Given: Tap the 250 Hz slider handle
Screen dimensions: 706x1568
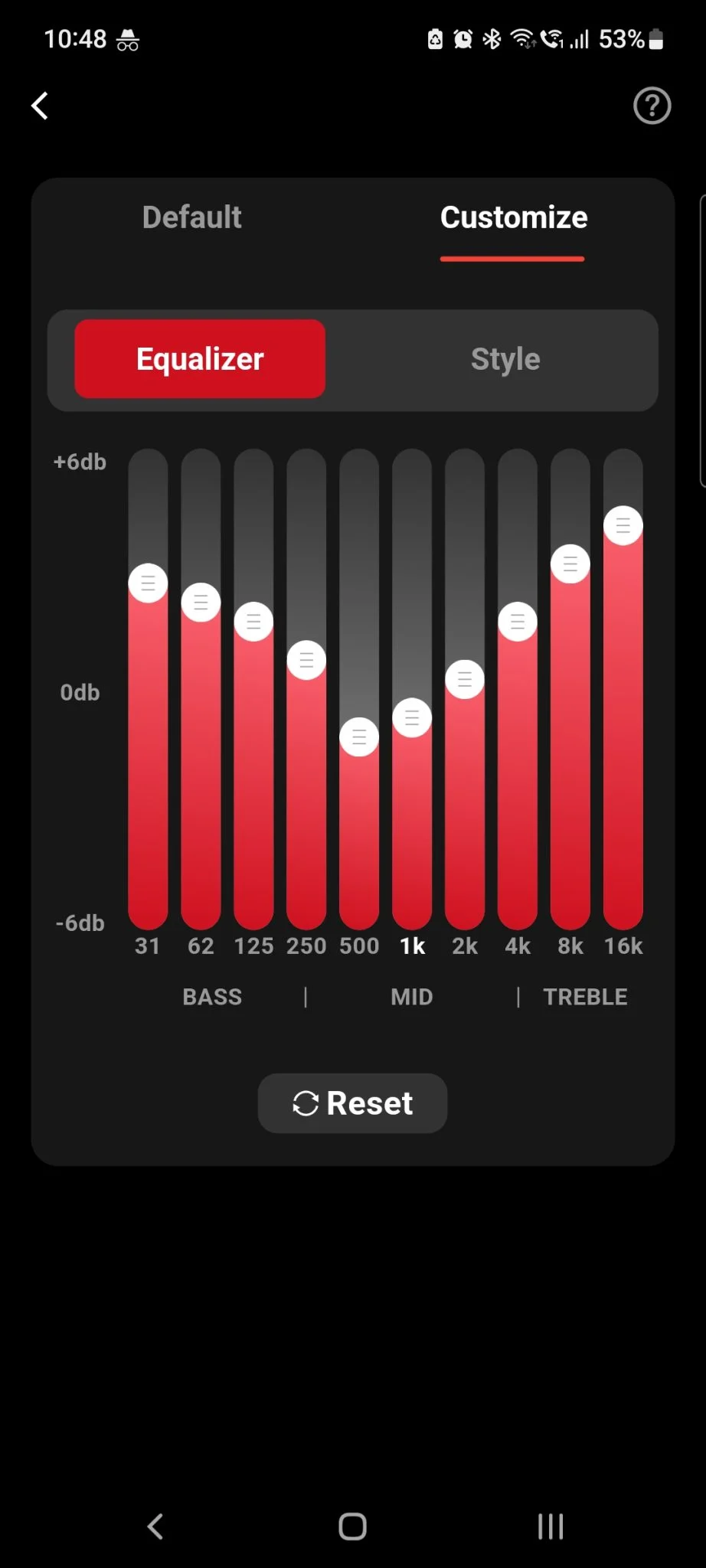Looking at the screenshot, I should point(306,660).
